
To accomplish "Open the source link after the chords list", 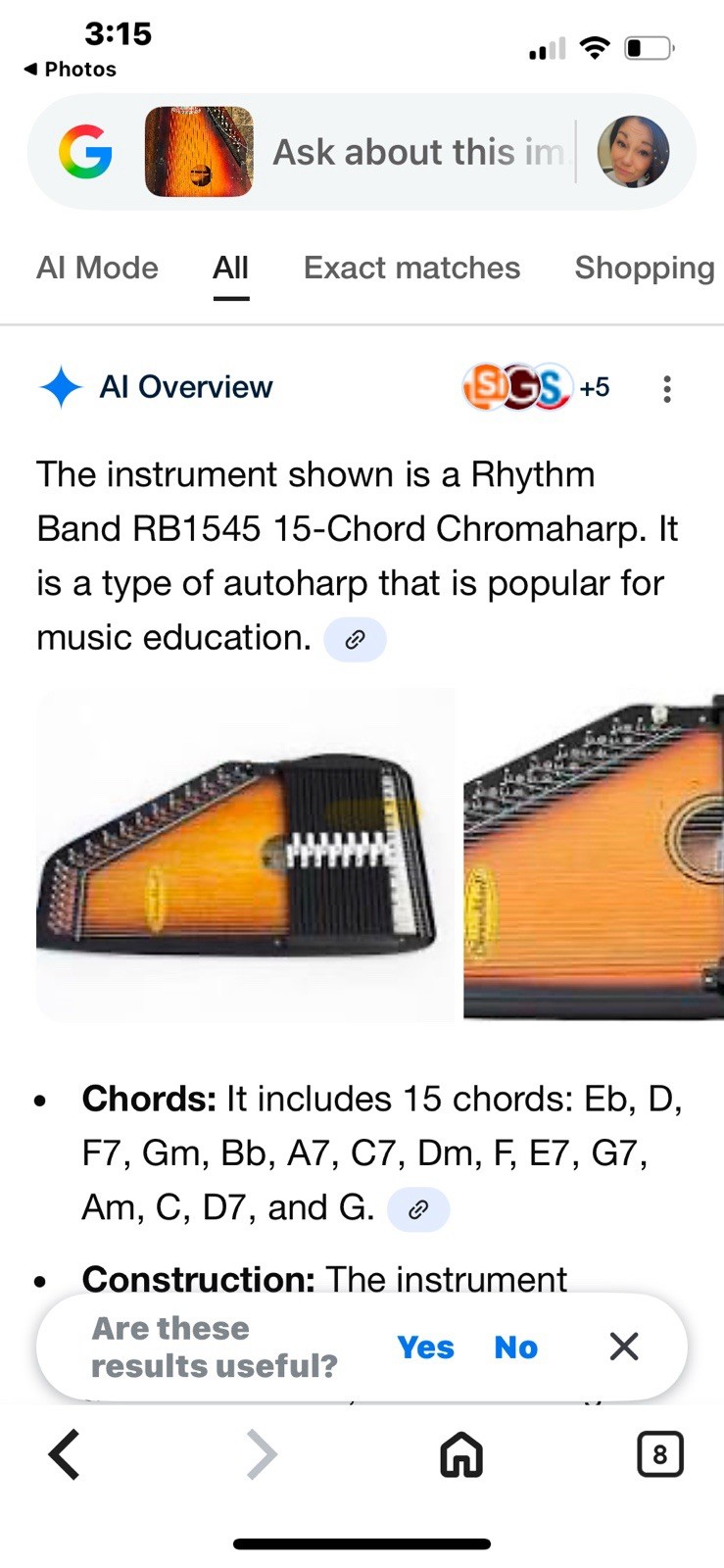I will click(418, 1209).
